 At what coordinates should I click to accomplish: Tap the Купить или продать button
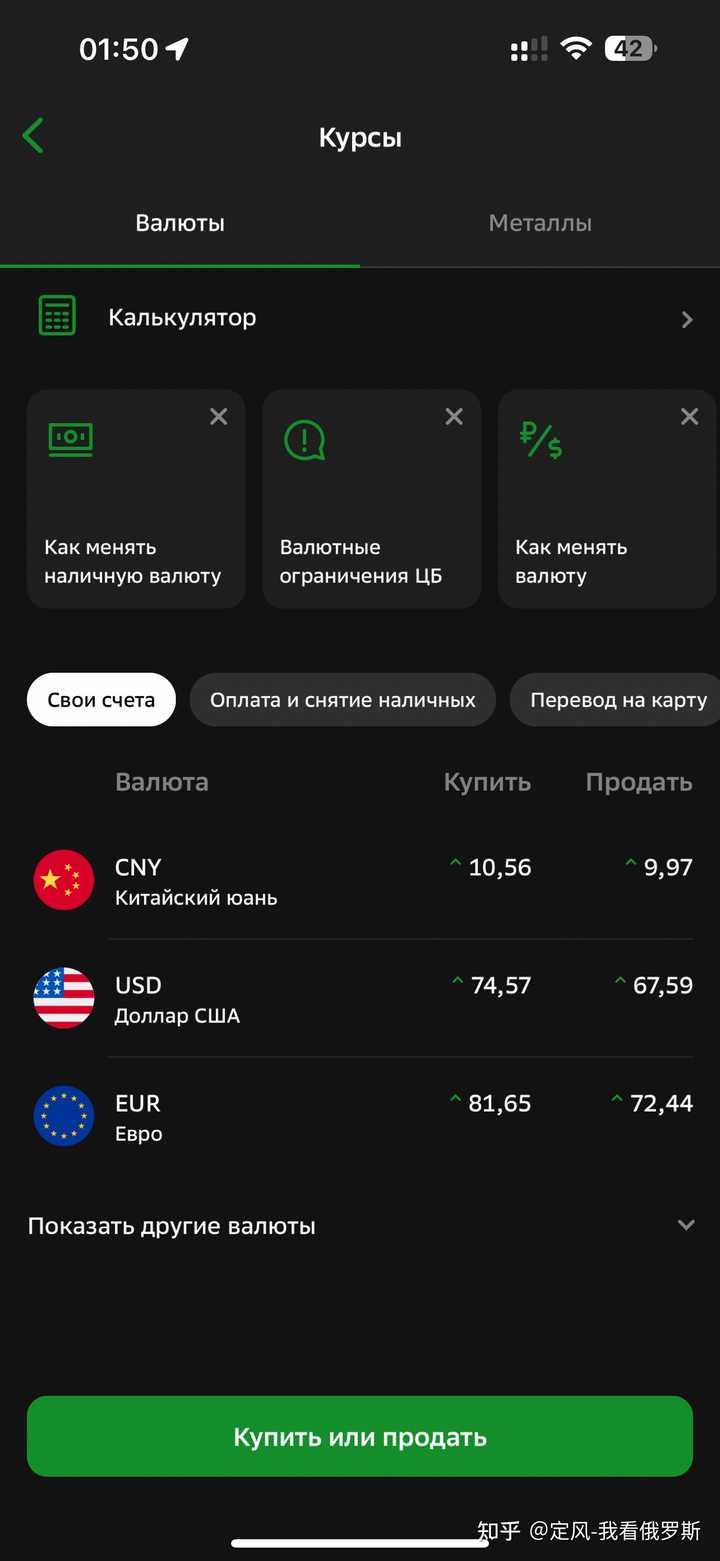pos(360,1437)
